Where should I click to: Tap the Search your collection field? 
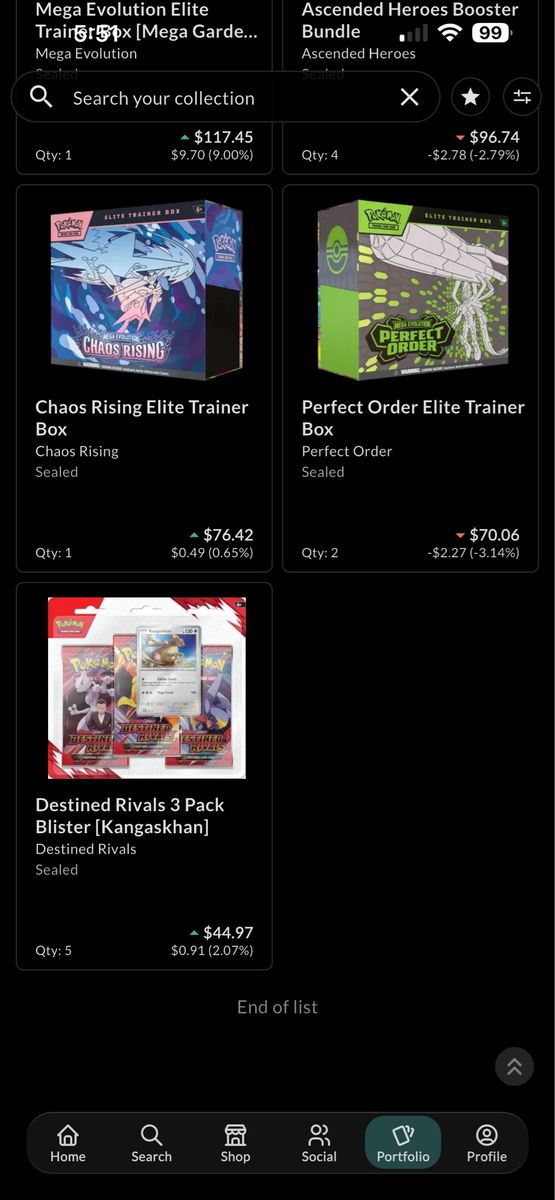point(225,97)
